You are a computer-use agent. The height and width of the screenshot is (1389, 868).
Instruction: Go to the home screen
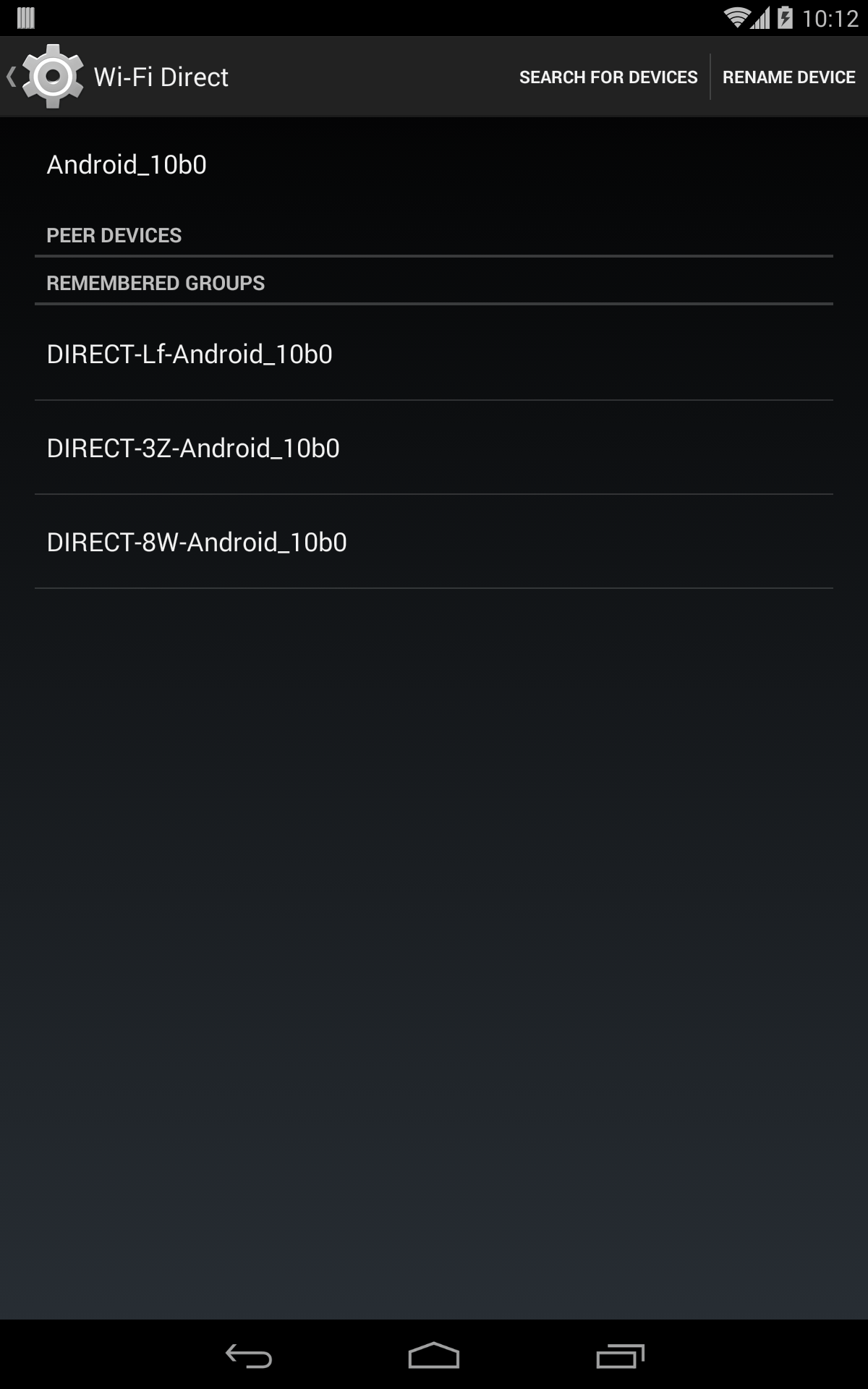tap(434, 1356)
